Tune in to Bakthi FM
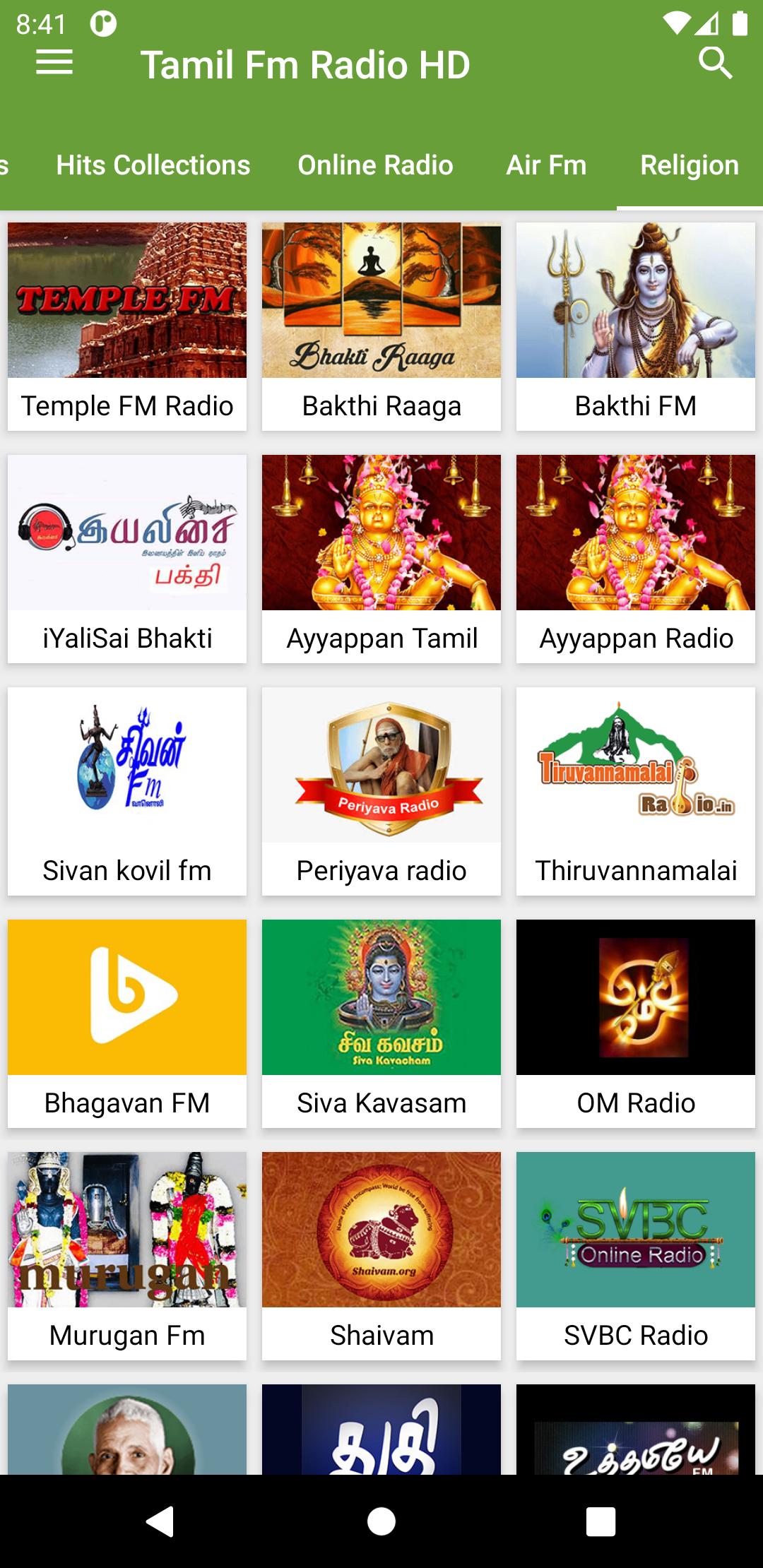 [x=636, y=326]
